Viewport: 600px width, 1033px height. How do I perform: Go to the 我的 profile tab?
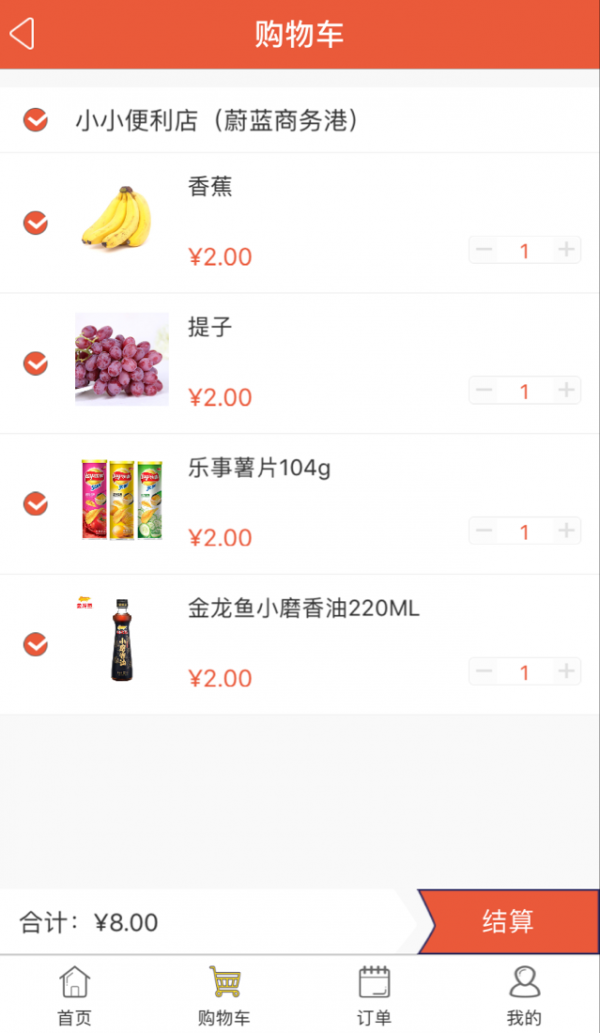click(x=524, y=995)
